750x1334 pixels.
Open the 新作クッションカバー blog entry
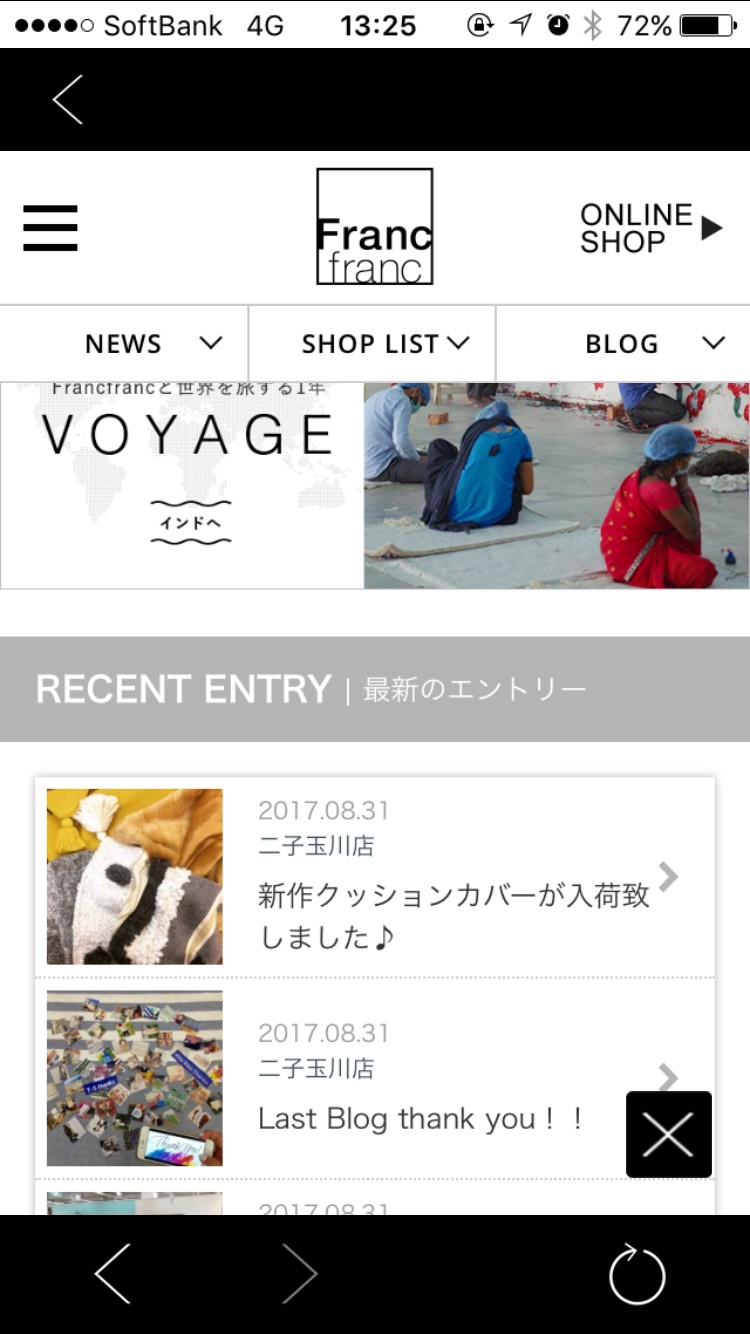[374, 877]
